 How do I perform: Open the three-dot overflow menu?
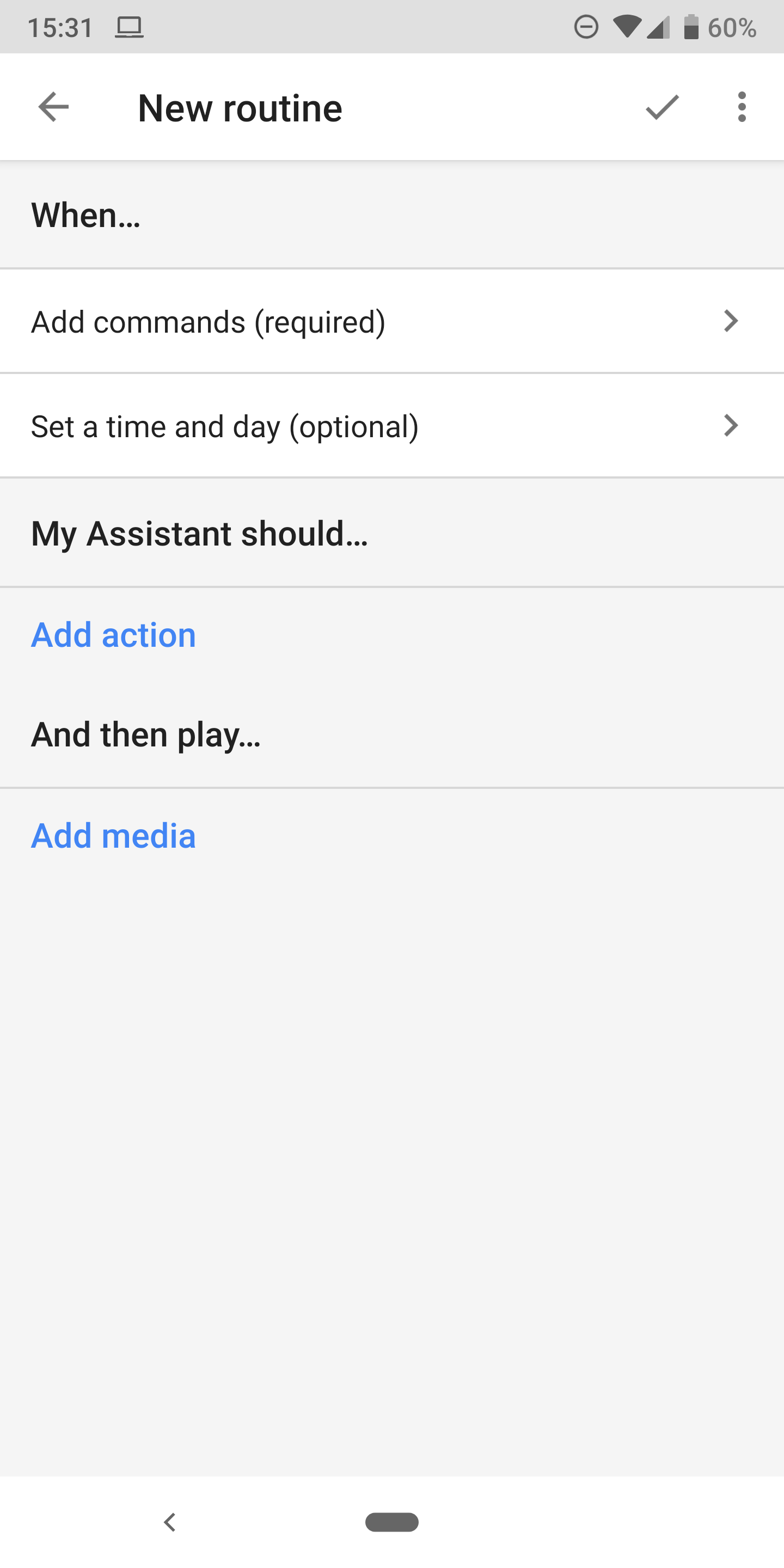pos(742,107)
